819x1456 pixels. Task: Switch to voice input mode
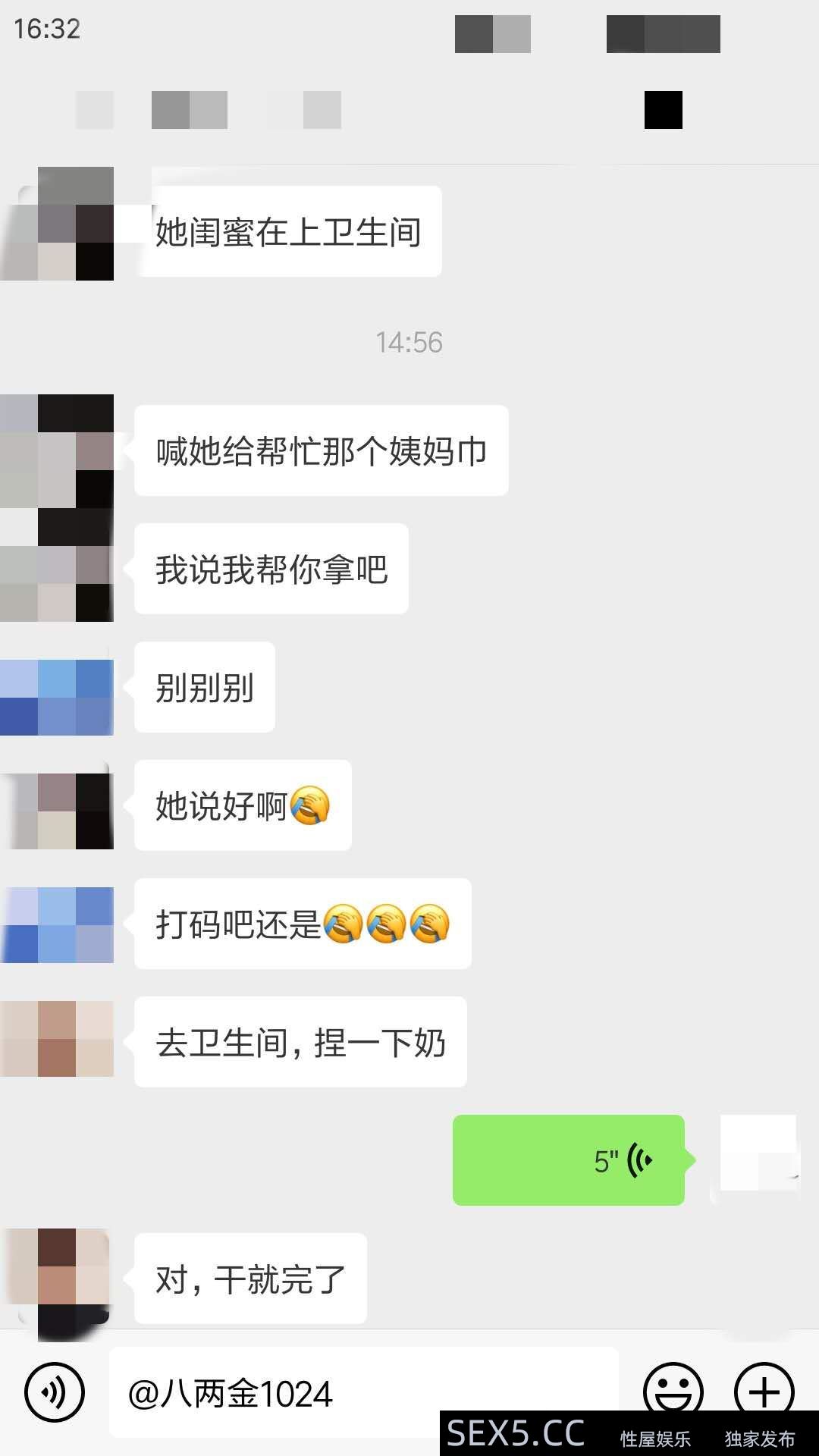(54, 1392)
